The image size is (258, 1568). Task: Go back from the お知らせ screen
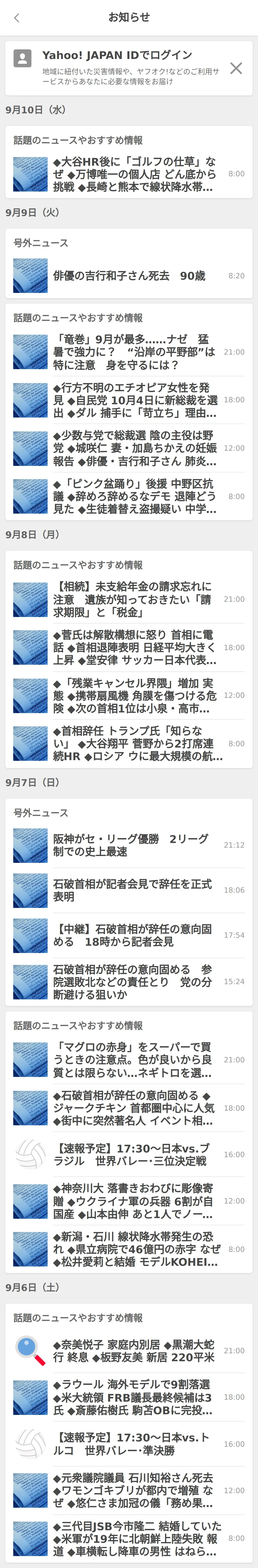16,18
